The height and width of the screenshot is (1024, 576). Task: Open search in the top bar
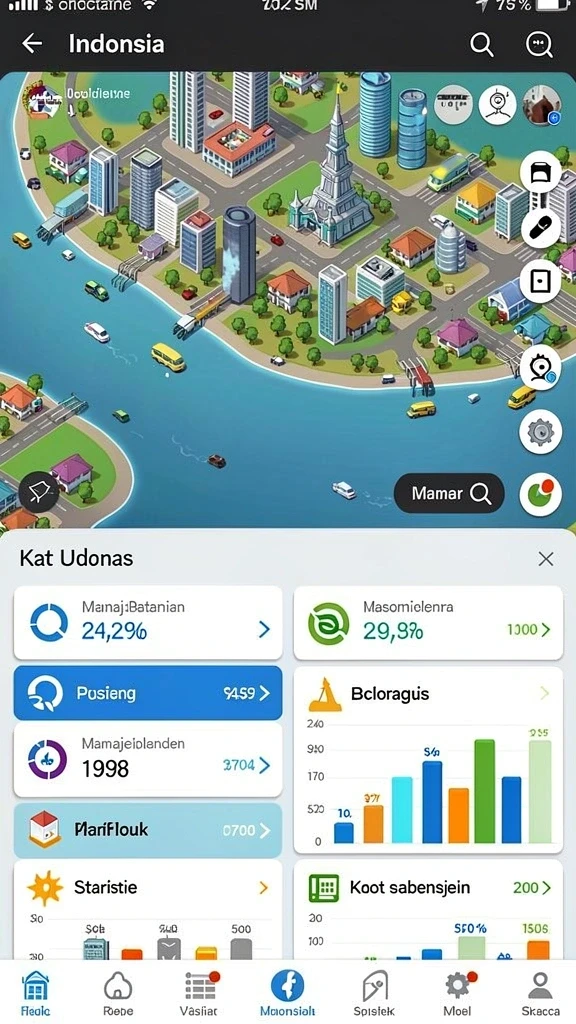tap(482, 44)
